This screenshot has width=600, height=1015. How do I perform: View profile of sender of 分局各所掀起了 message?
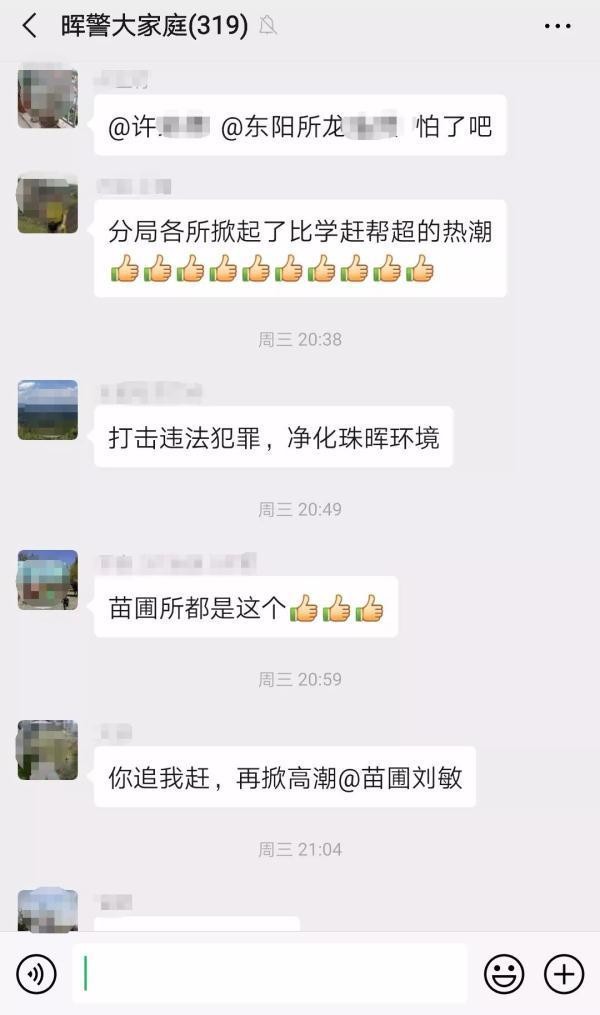click(x=47, y=203)
